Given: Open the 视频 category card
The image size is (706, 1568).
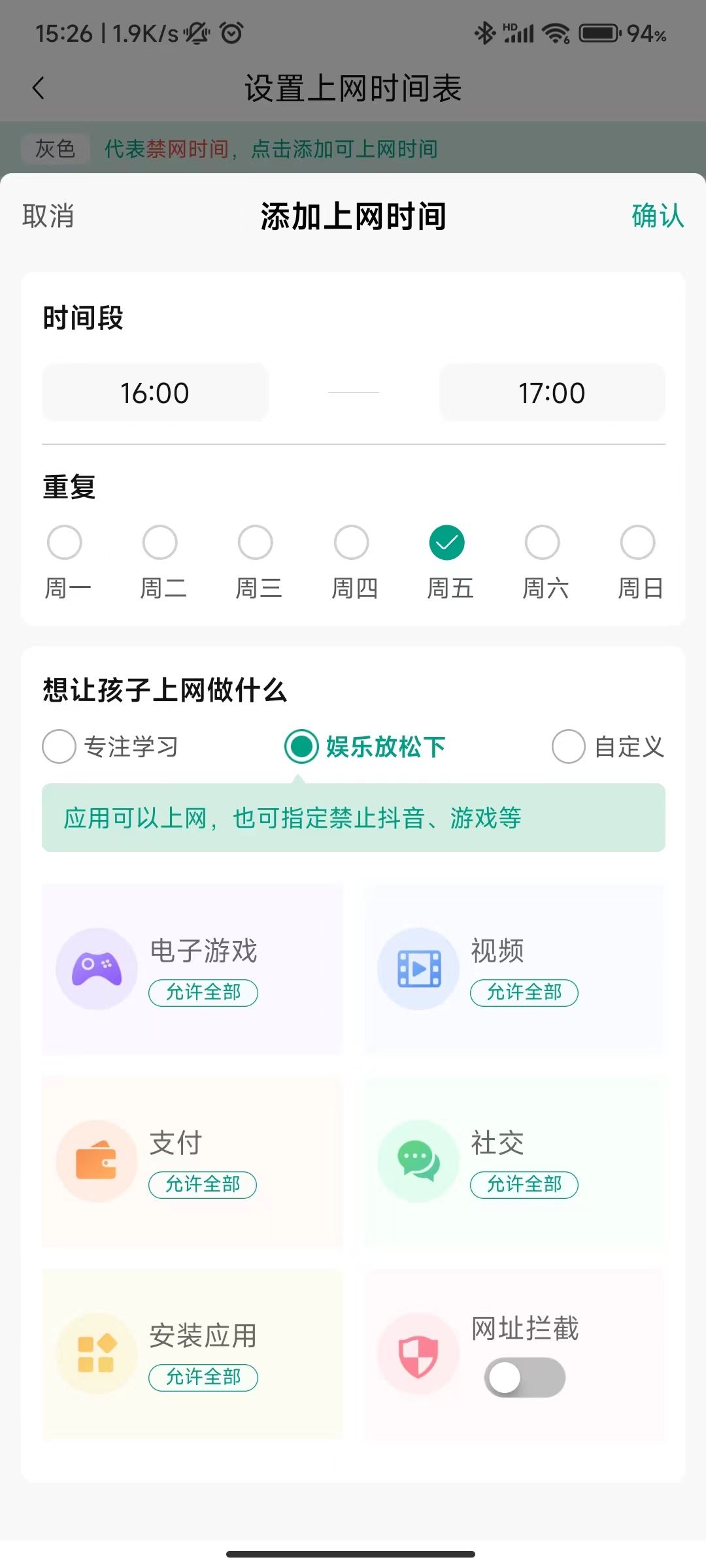Looking at the screenshot, I should 514,969.
